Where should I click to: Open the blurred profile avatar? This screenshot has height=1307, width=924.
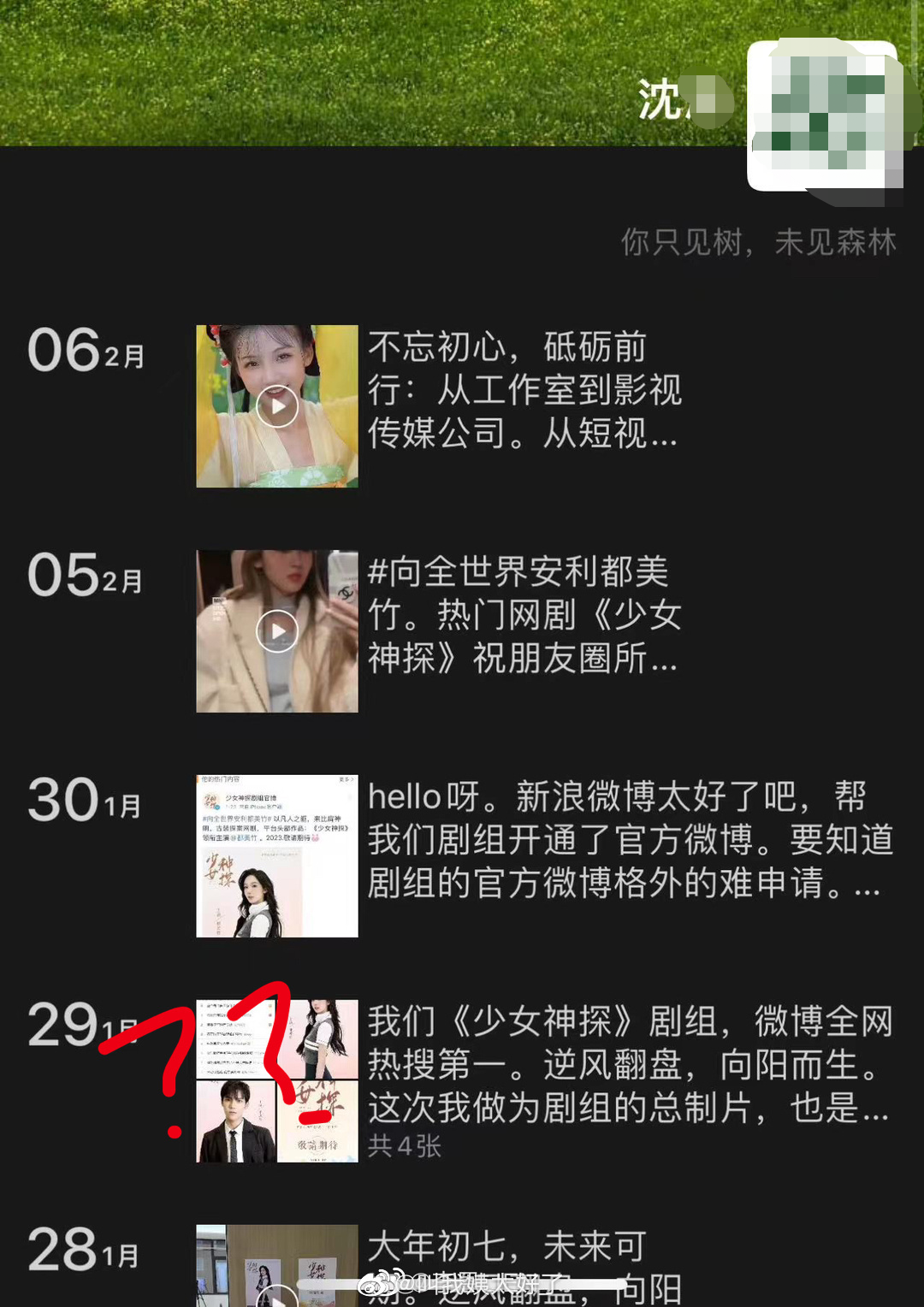pyautogui.click(x=826, y=115)
